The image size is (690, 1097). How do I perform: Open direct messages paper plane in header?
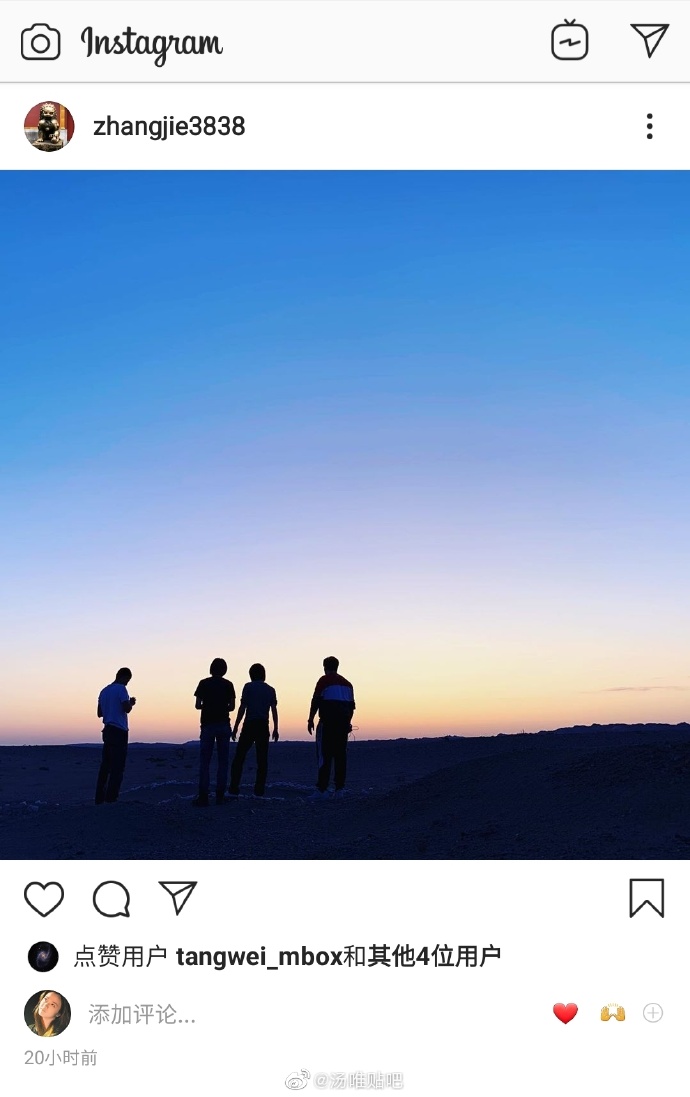tap(649, 40)
